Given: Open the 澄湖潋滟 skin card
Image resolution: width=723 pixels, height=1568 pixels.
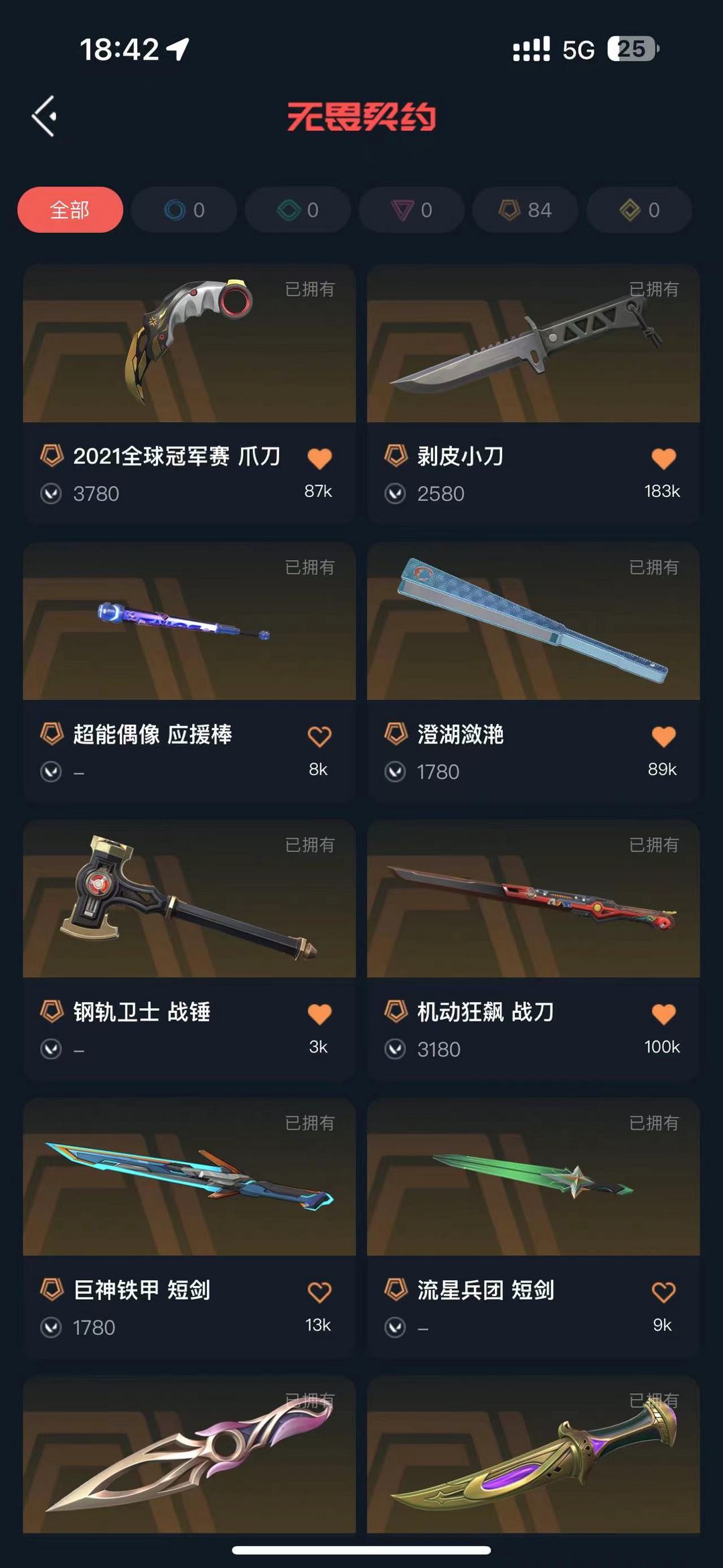Looking at the screenshot, I should [x=534, y=672].
